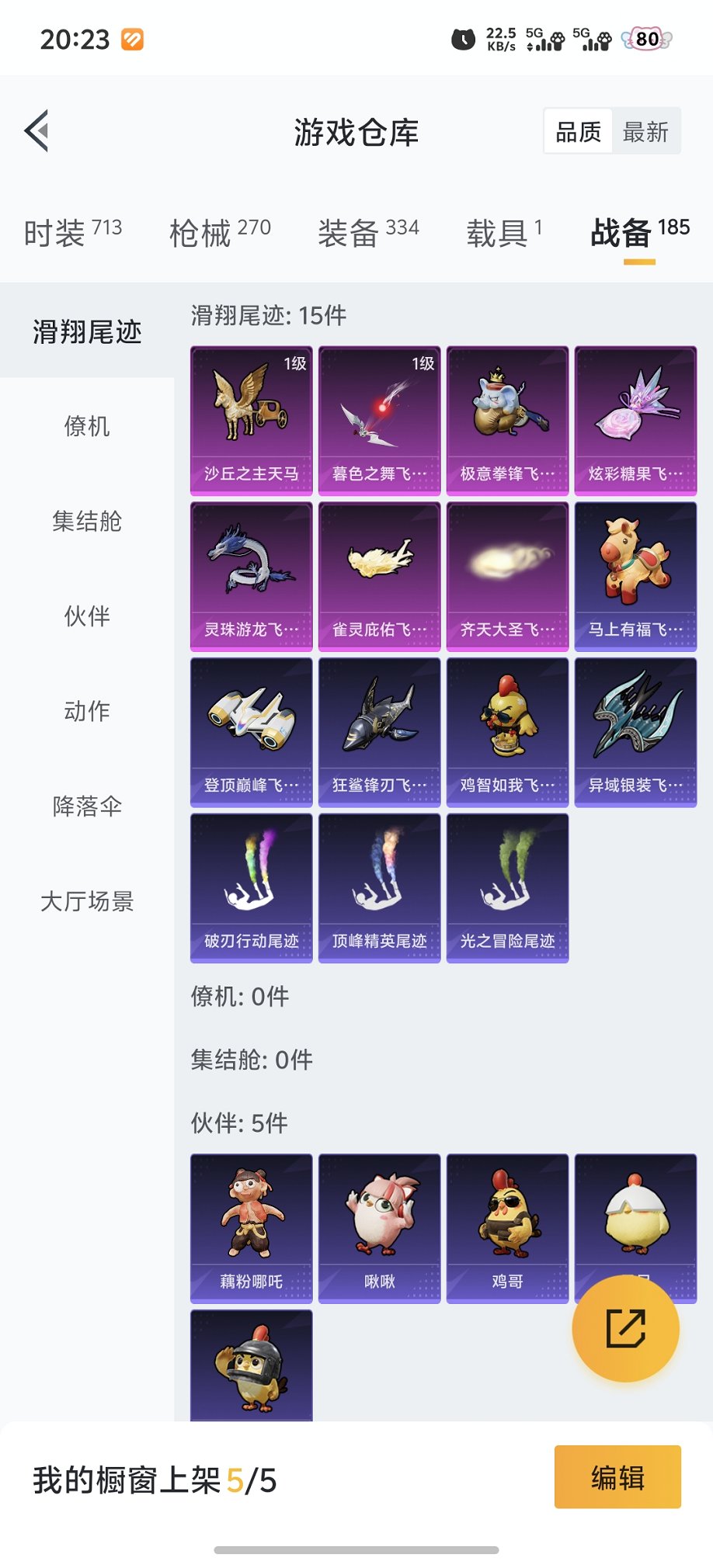Select the 鸡哥 chicken partner icon
Image resolution: width=713 pixels, height=1568 pixels.
pos(506,1219)
